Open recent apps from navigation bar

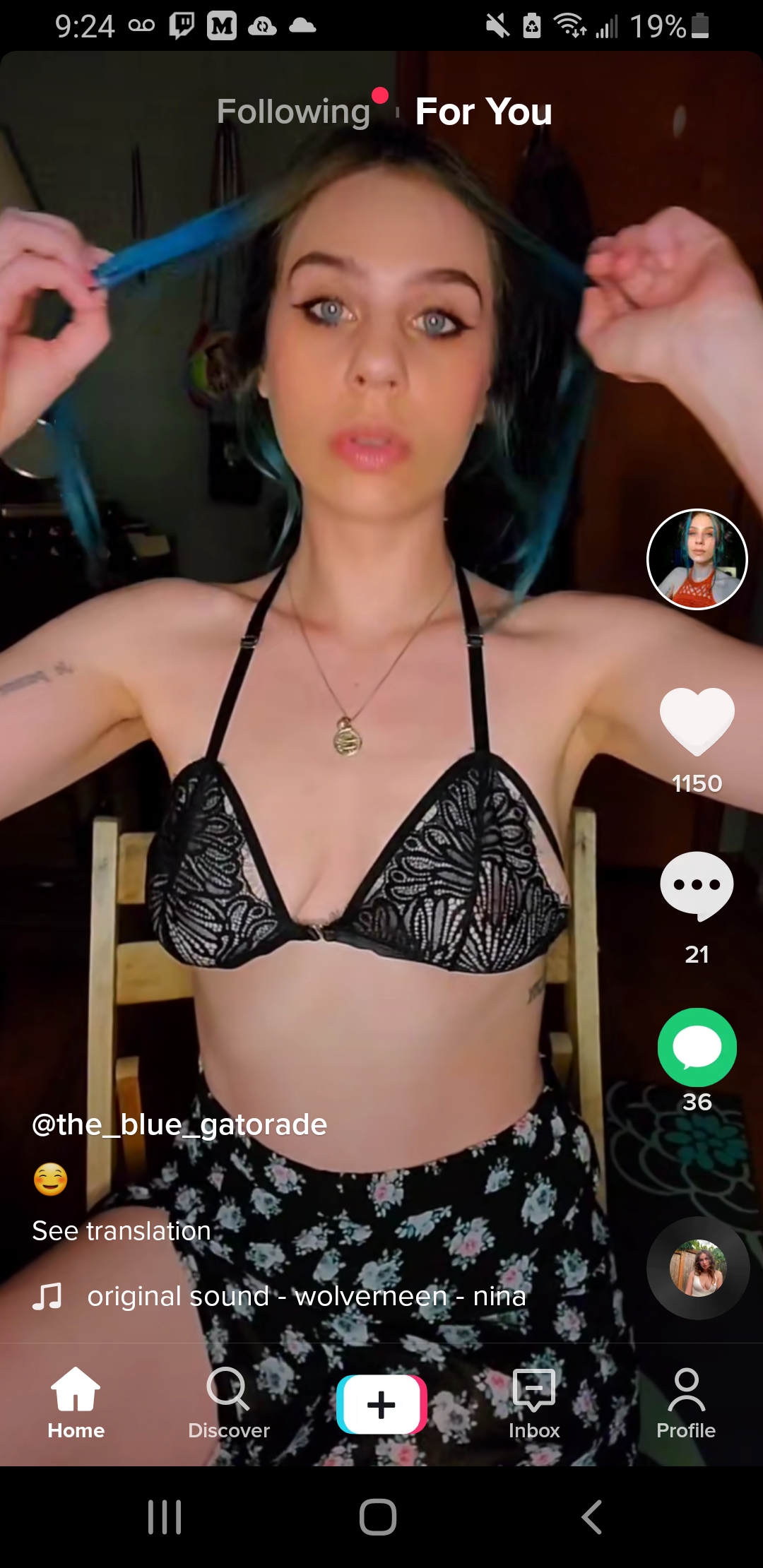(165, 1517)
